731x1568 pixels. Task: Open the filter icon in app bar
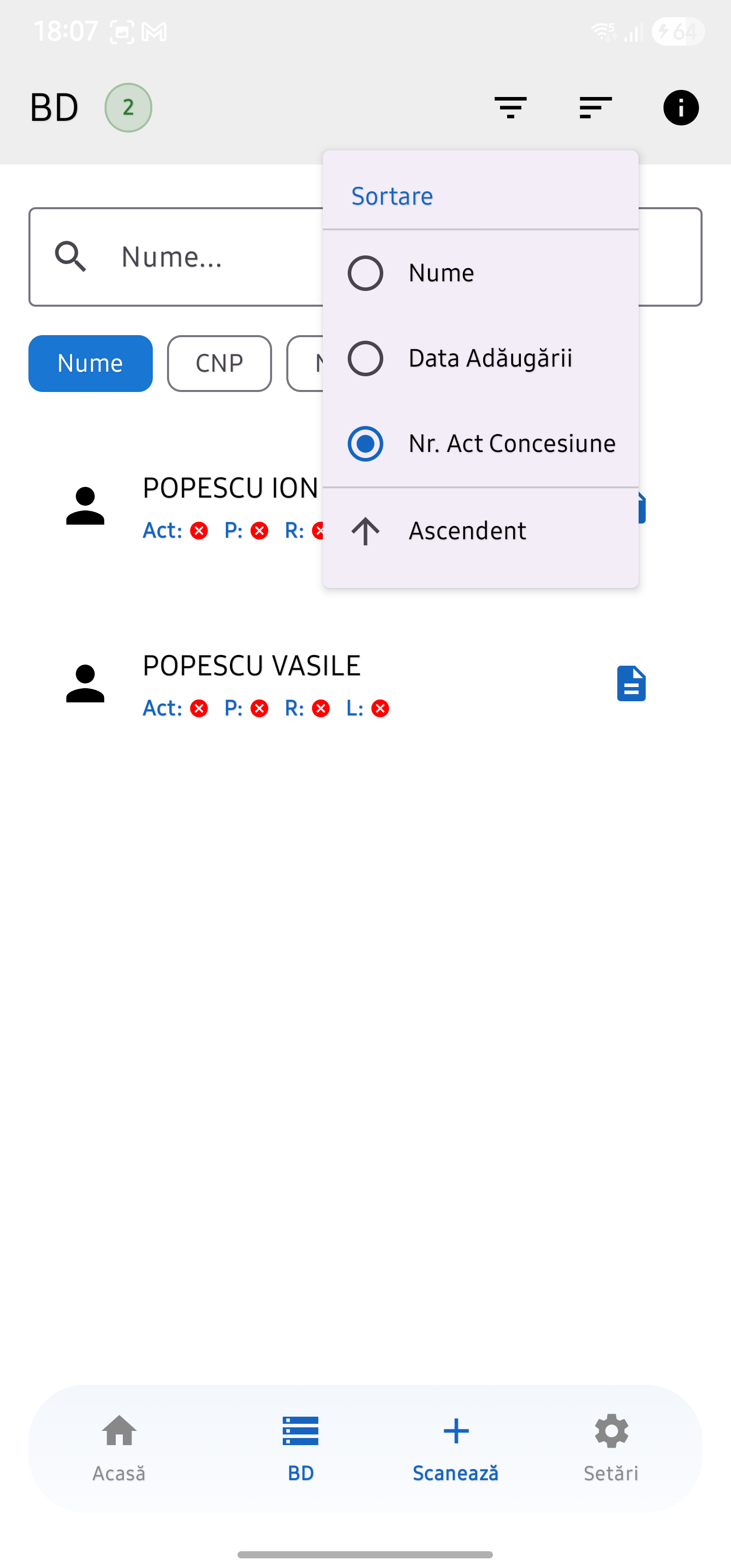[x=510, y=108]
